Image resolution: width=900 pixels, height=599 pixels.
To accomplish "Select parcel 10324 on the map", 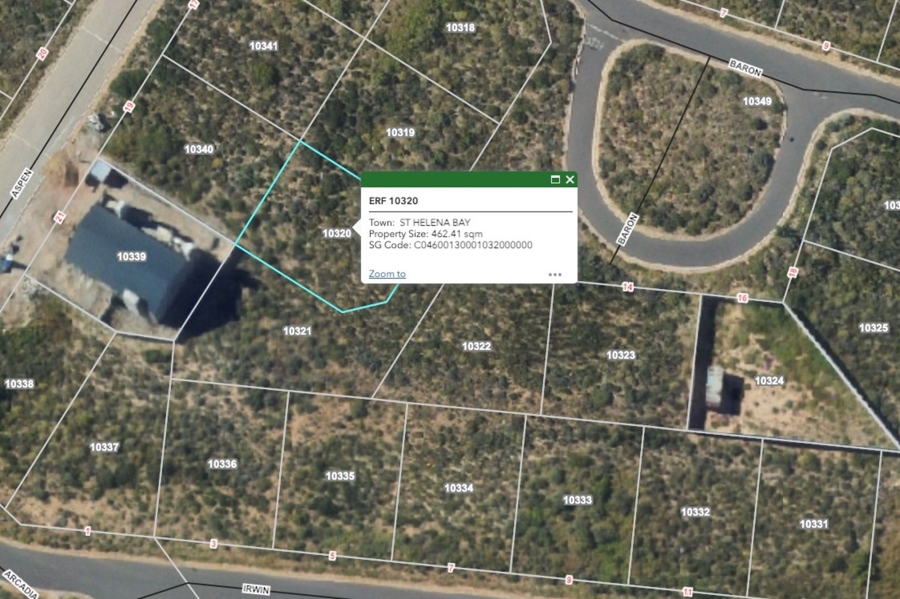I will pyautogui.click(x=769, y=381).
